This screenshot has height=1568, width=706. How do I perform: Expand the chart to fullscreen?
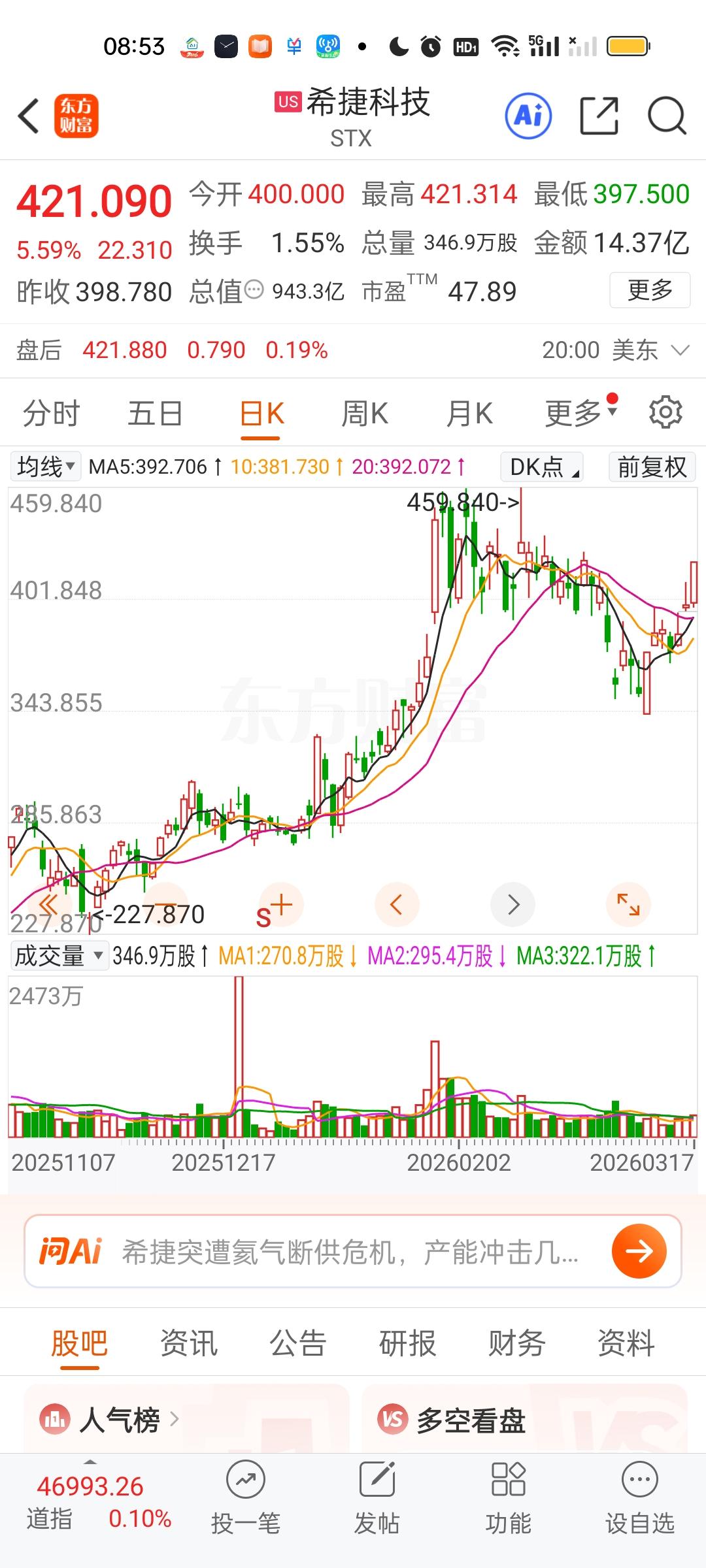628,905
